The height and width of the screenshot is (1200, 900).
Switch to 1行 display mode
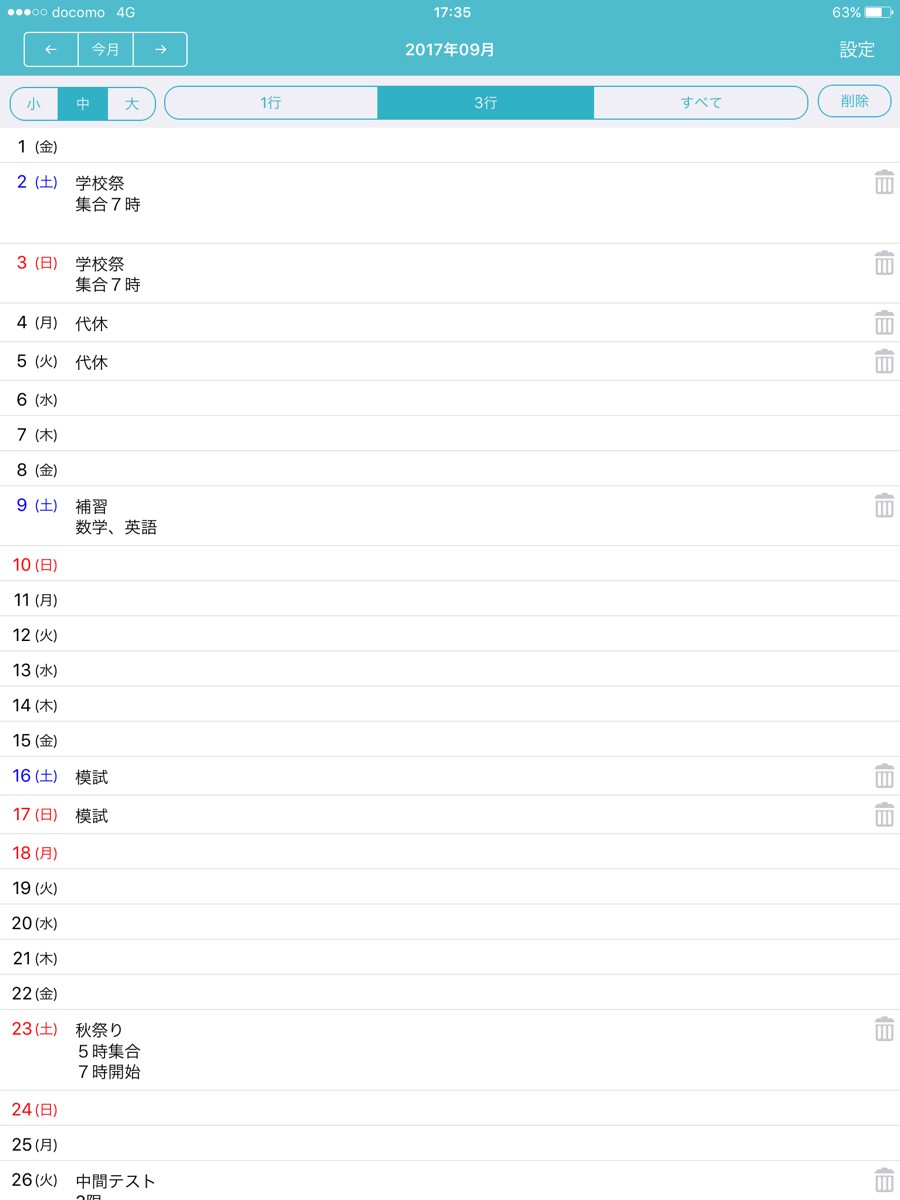tap(271, 103)
